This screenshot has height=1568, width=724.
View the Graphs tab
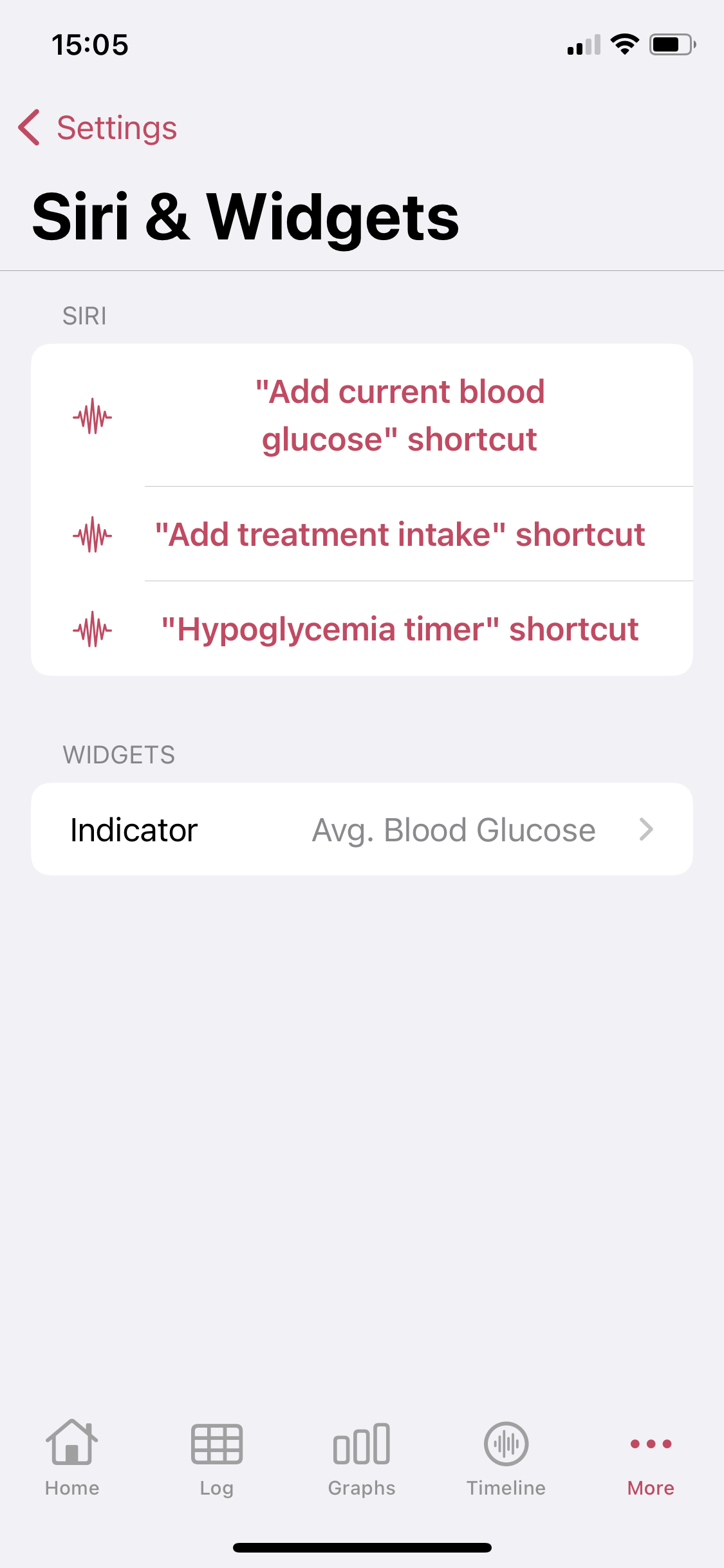coord(362,1457)
